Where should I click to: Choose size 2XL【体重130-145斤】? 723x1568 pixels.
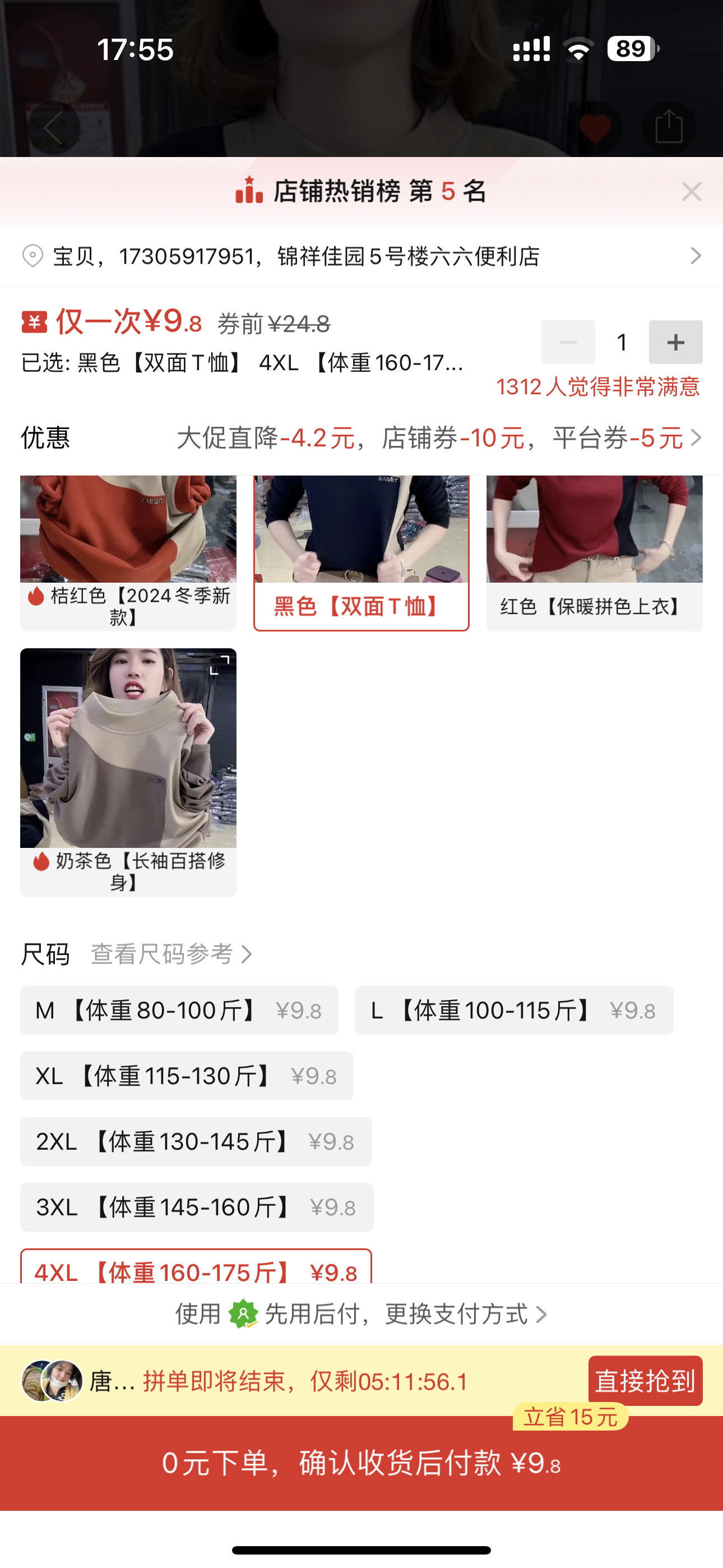(196, 1141)
